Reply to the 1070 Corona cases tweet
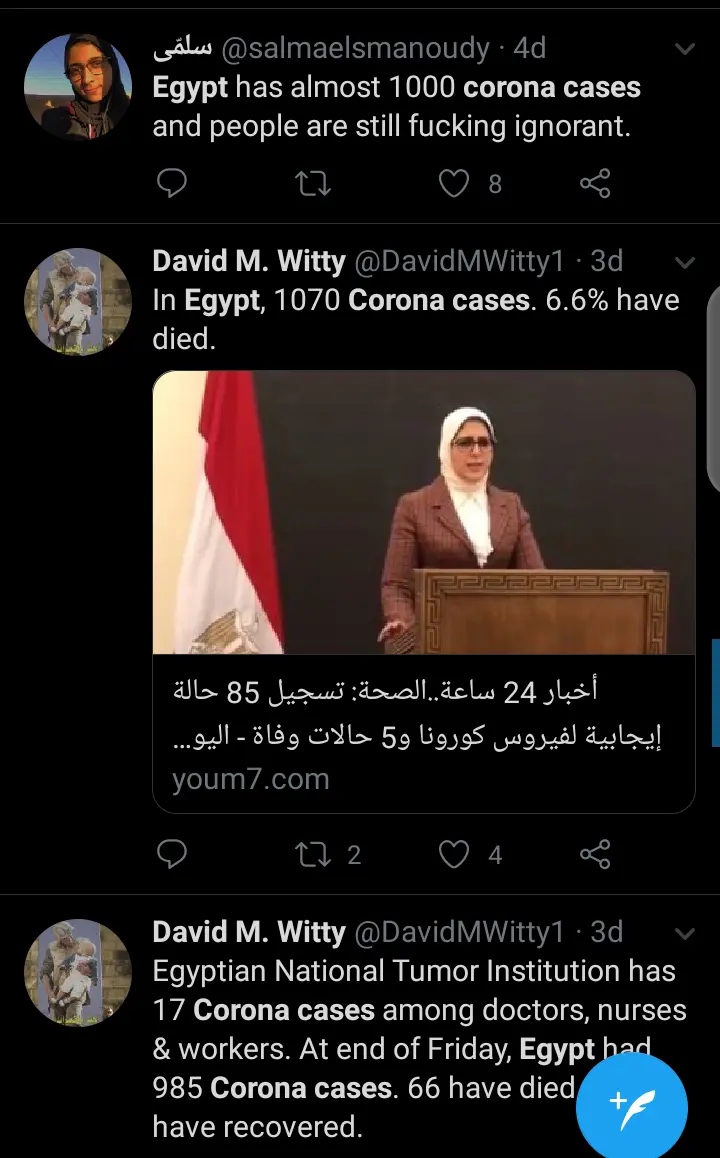Screen dimensions: 720x1158 (x=171, y=854)
